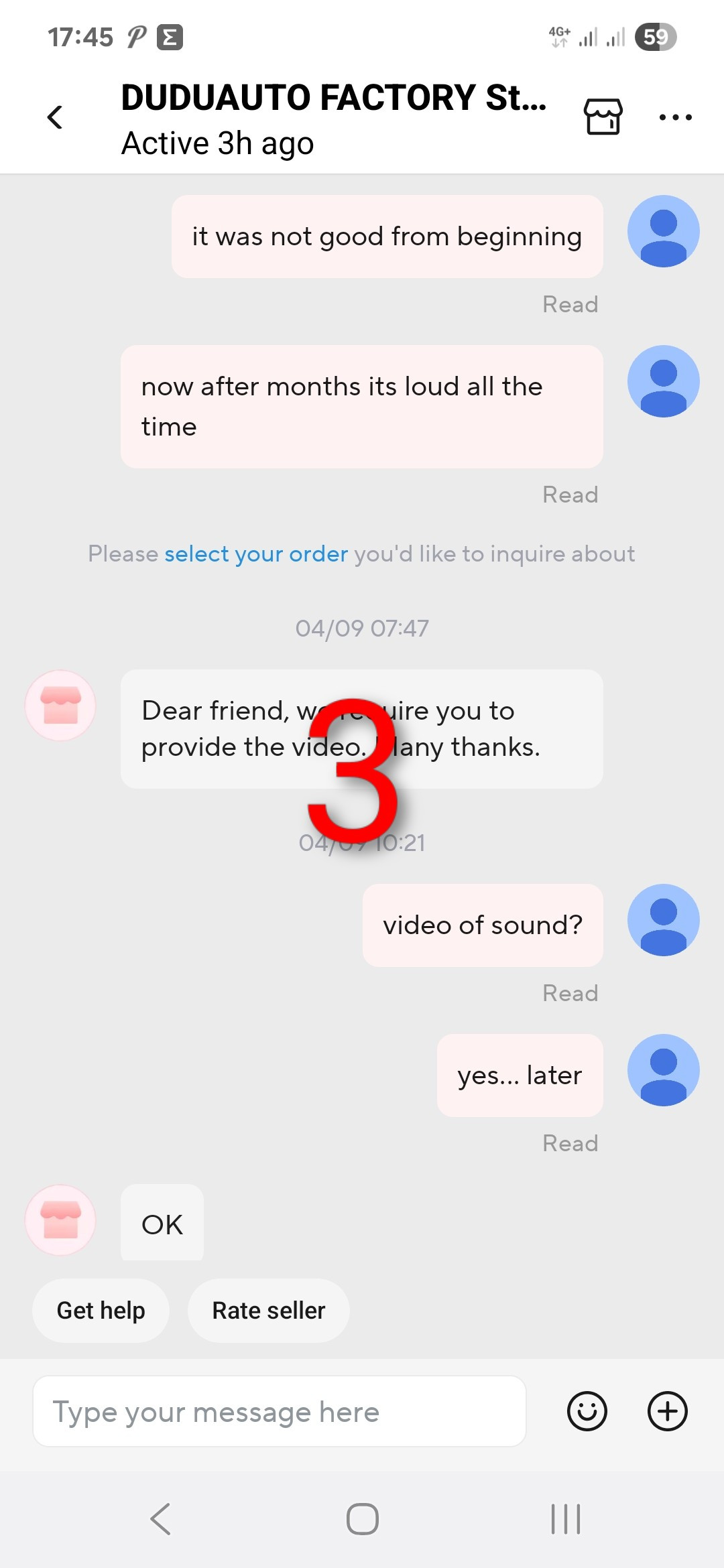This screenshot has width=724, height=1568.
Task: Open the three-dot overflow menu
Action: [x=674, y=117]
